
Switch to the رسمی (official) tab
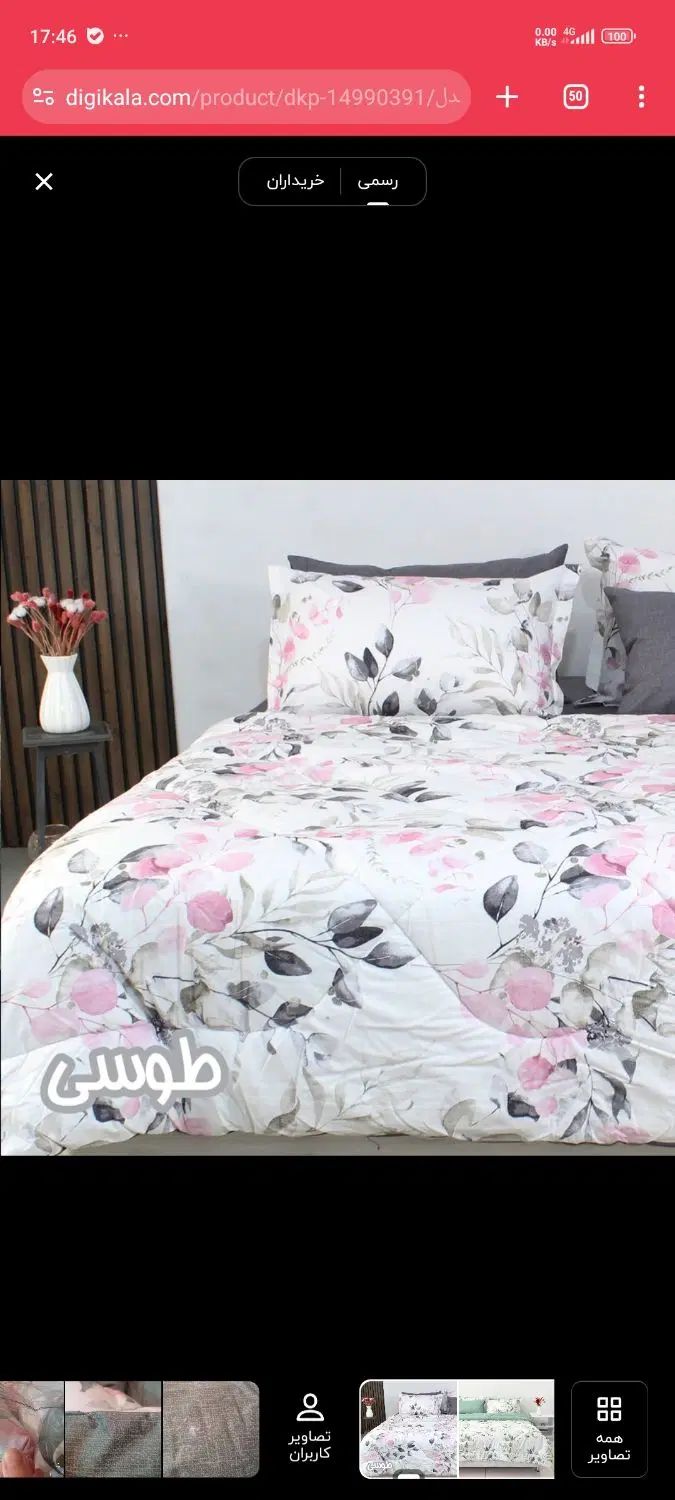[378, 181]
